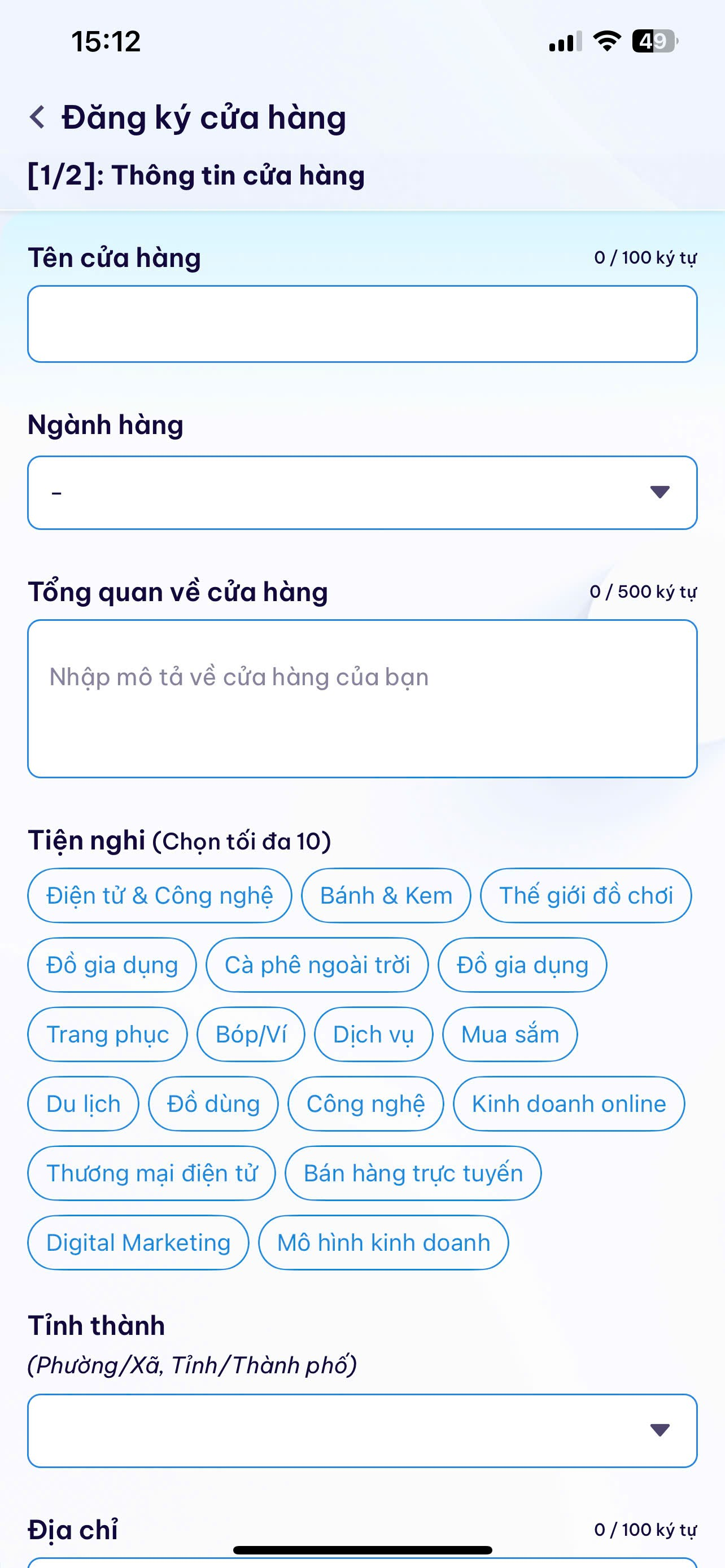Image resolution: width=725 pixels, height=1568 pixels.
Task: Focus the Tên cửa hàng text field
Action: pos(362,324)
